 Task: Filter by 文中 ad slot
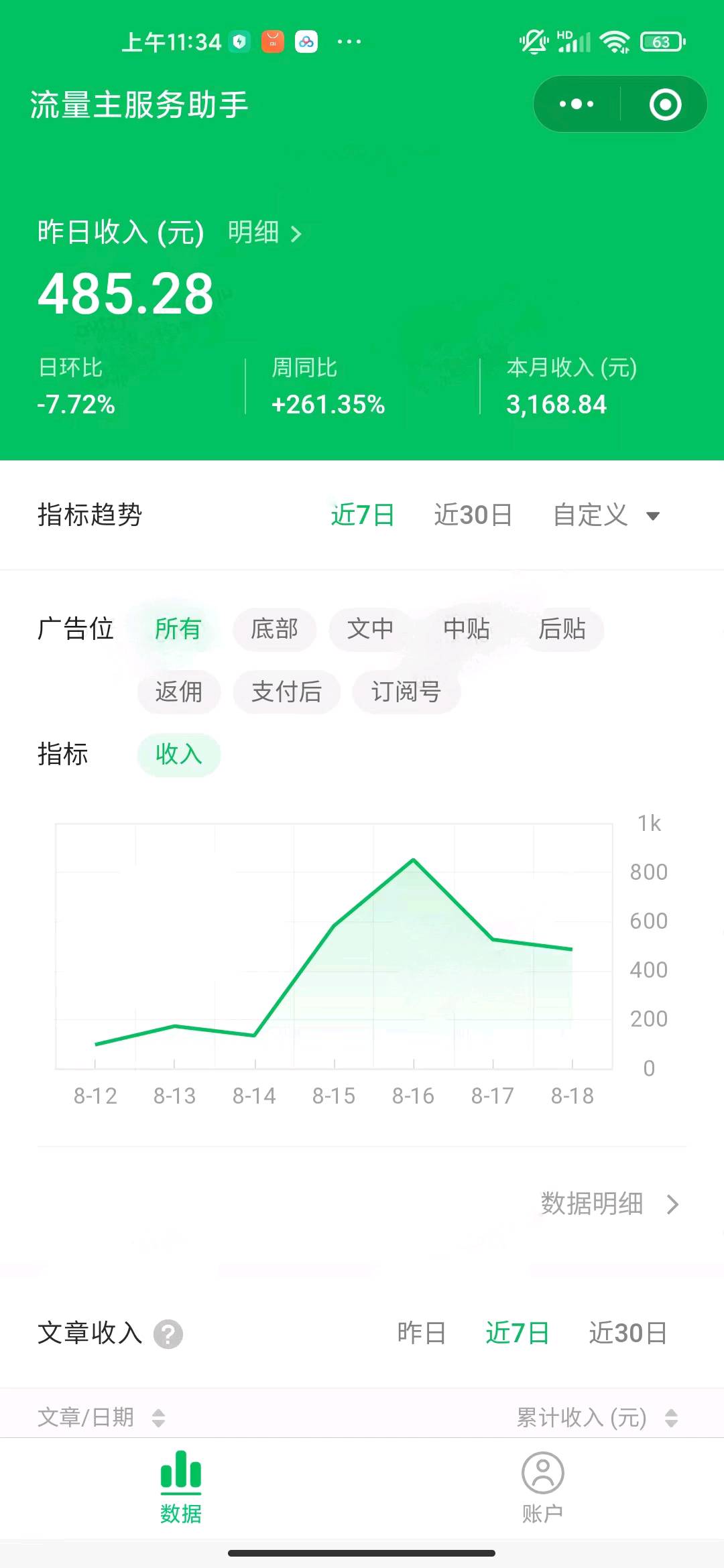[x=370, y=629]
